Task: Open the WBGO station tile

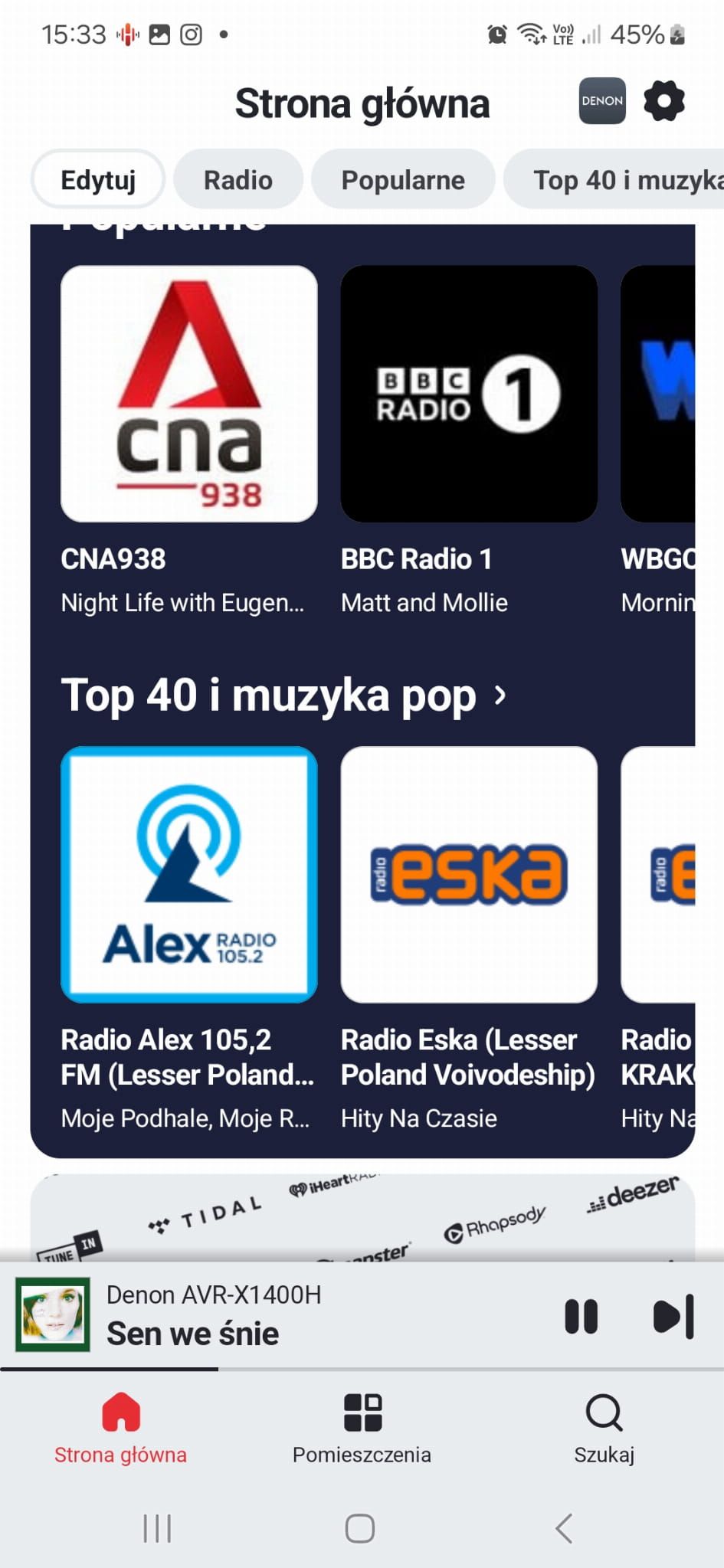Action: point(657,394)
